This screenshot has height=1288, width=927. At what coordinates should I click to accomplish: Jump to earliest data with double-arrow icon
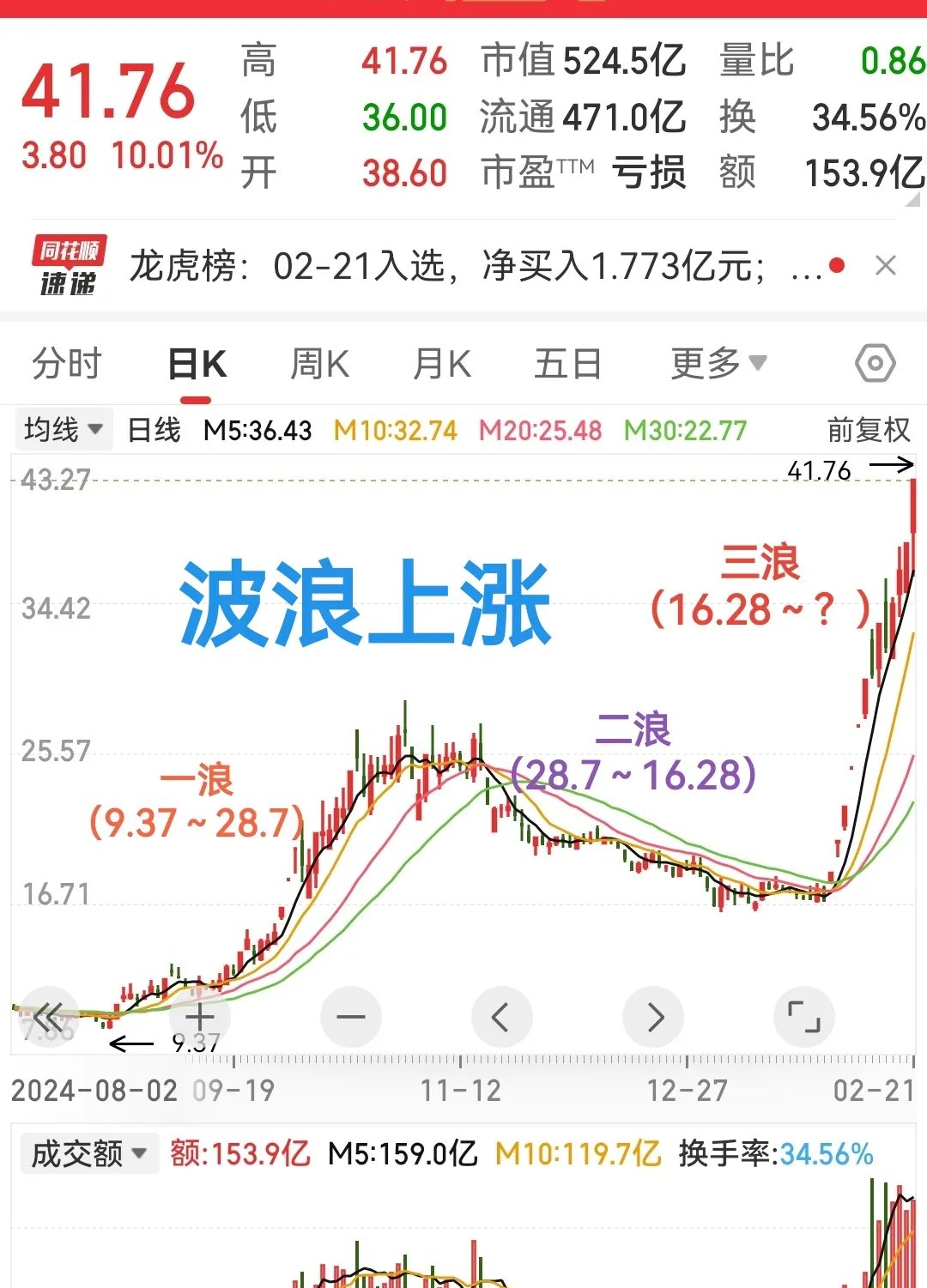(x=47, y=1016)
